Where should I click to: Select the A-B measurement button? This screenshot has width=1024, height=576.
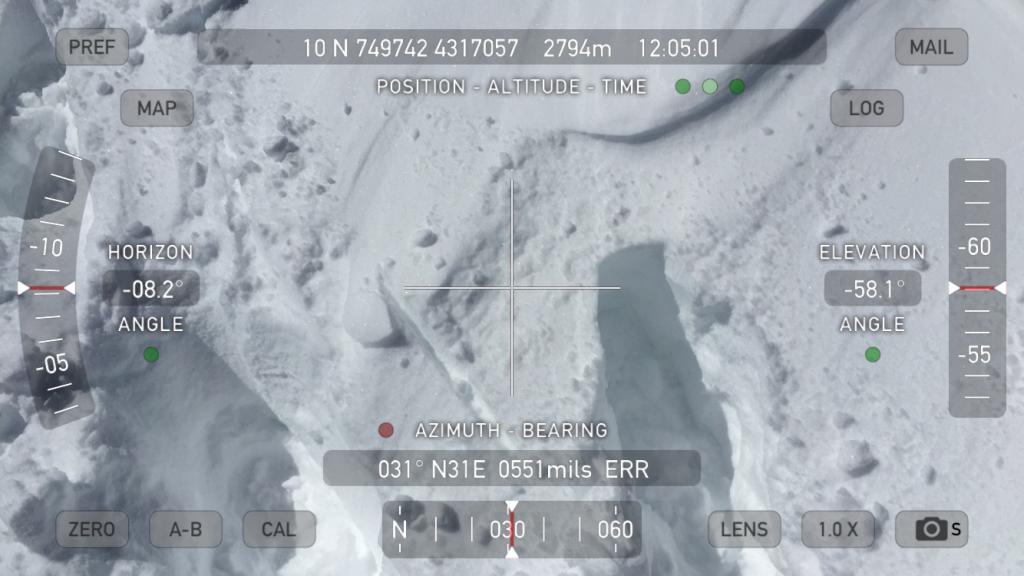(x=185, y=529)
